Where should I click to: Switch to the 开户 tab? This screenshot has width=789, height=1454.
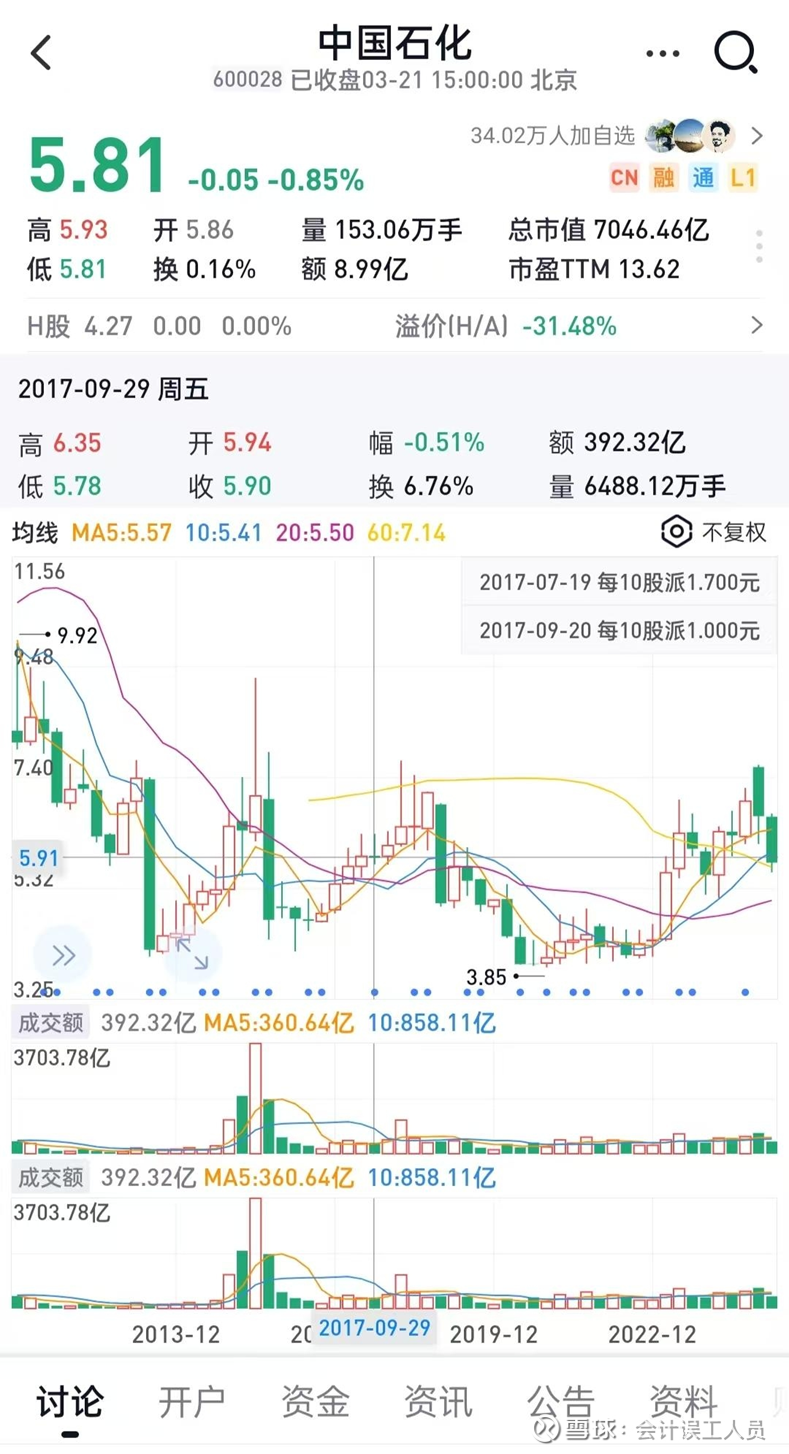coord(192,1402)
